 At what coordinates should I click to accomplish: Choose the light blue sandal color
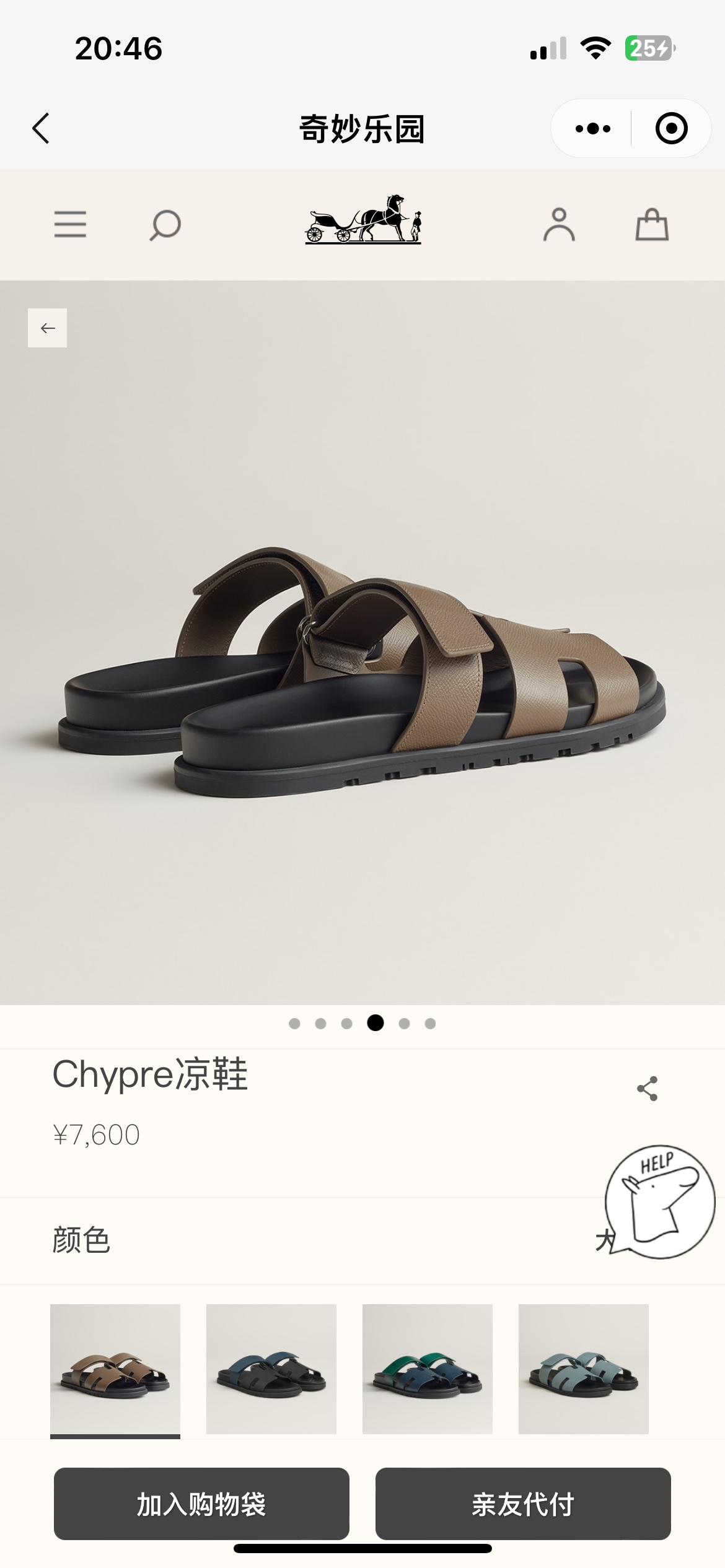point(584,1369)
